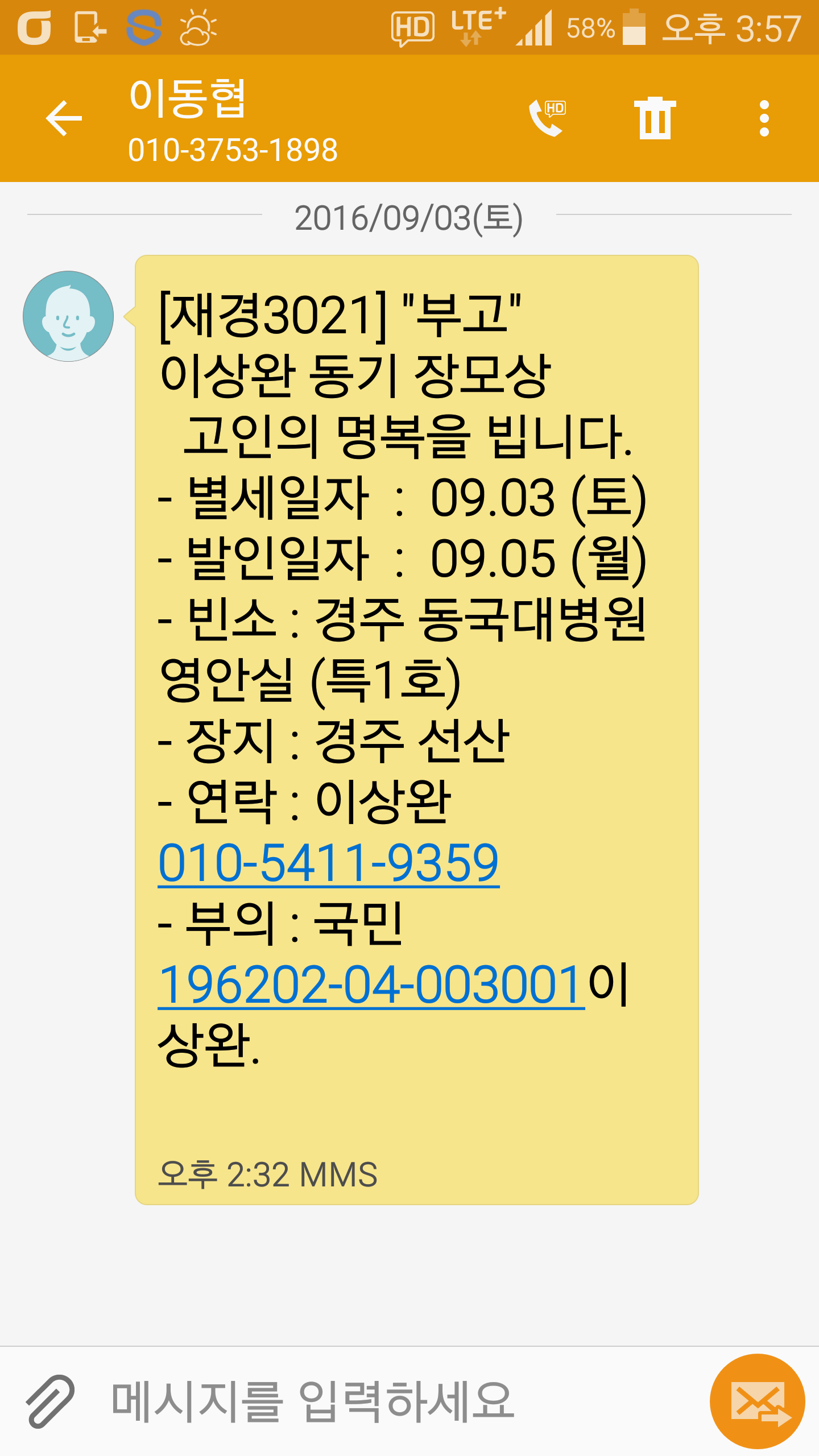Open the contact avatar beside the message
The height and width of the screenshot is (1456, 819).
coord(68,316)
